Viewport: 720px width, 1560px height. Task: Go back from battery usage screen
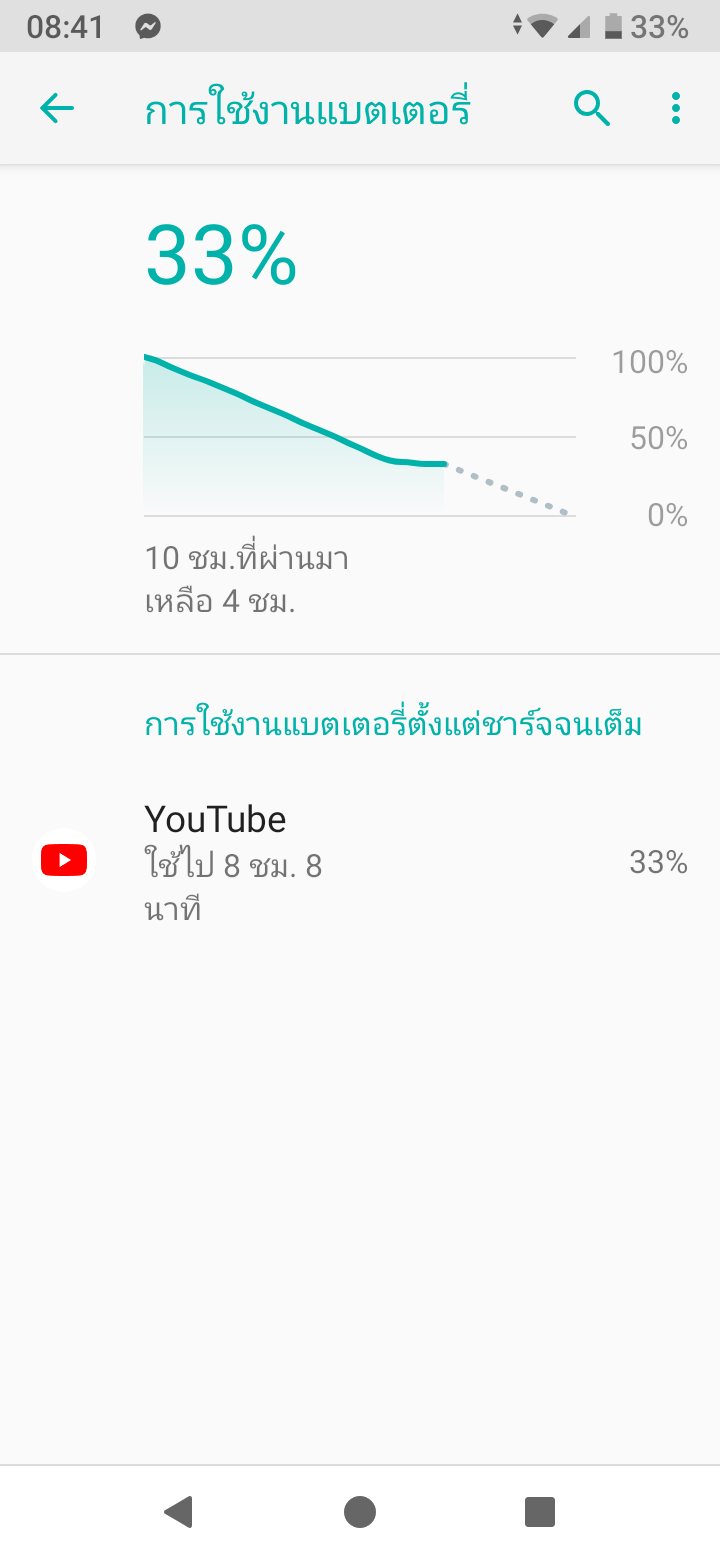57,108
